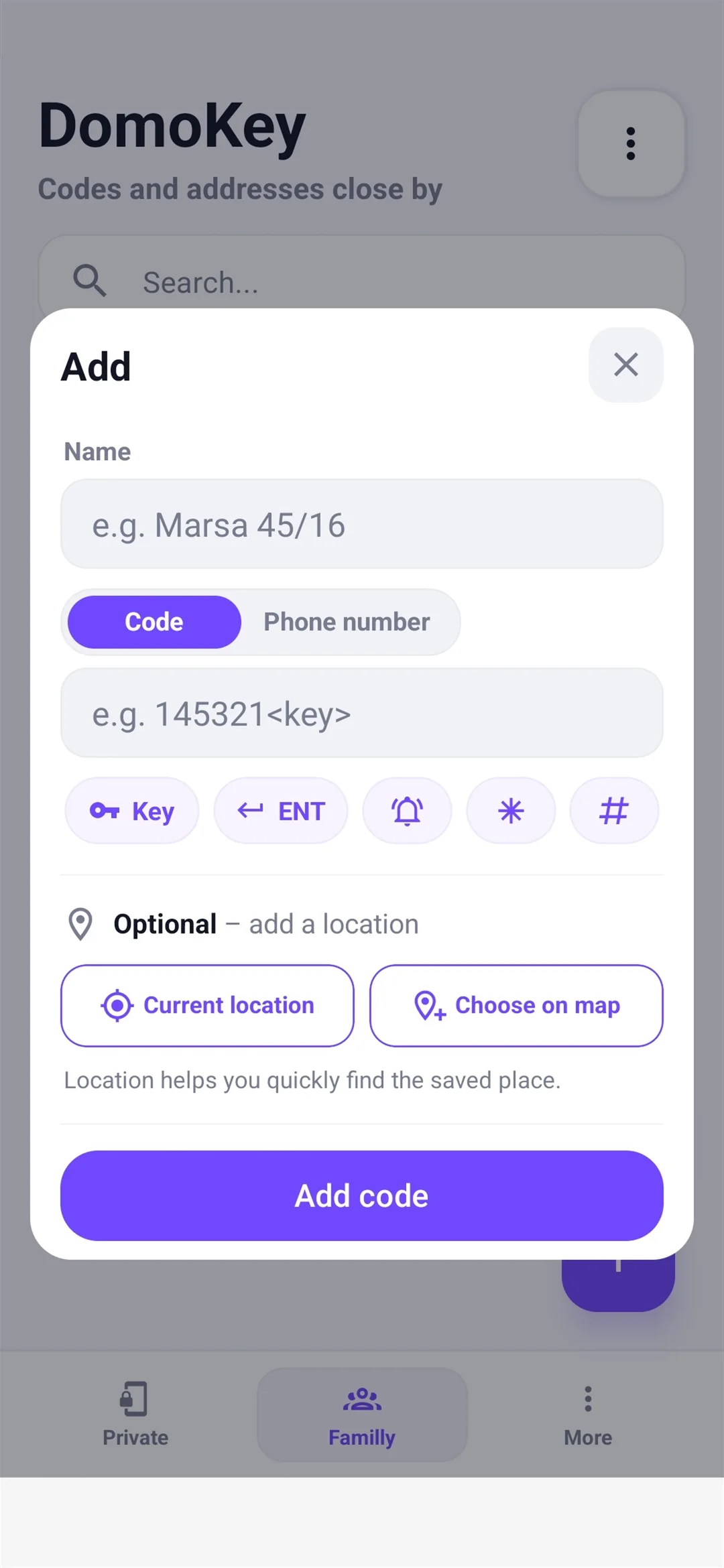Insert the hash symbol chip
The height and width of the screenshot is (1568, 724).
[614, 811]
